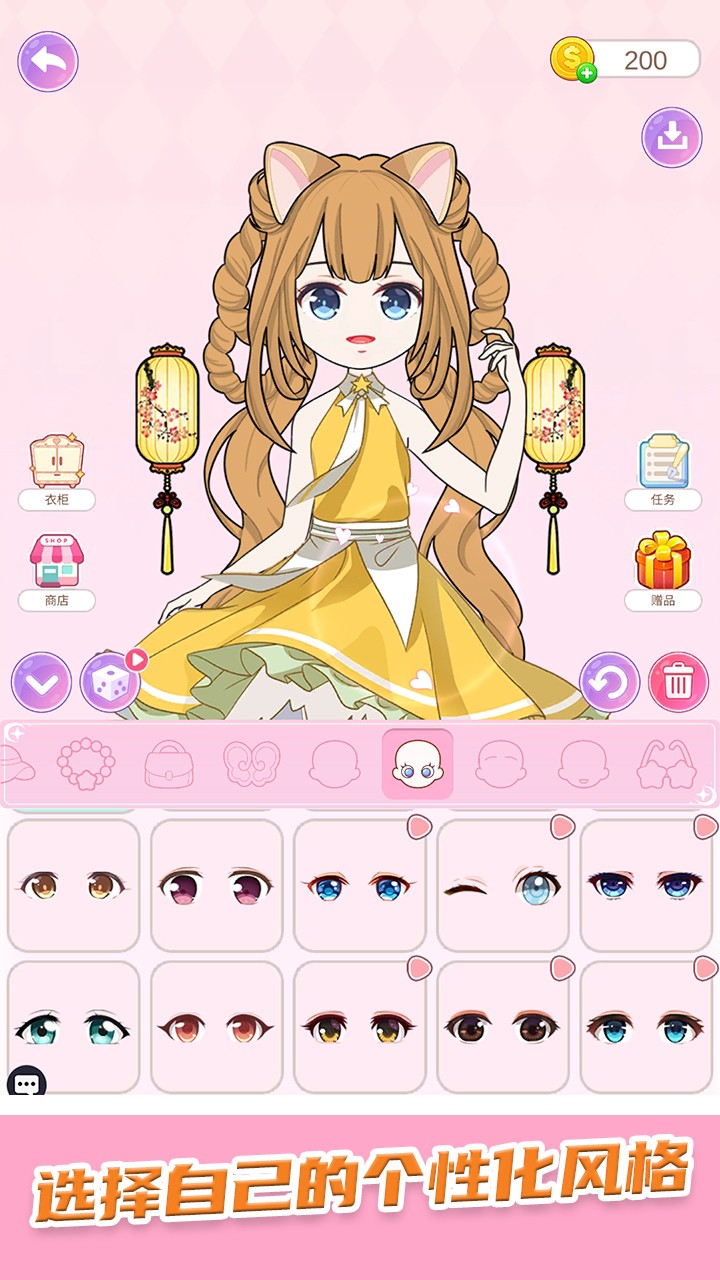
Task: Open the 衣柜 wardrobe
Action: pos(57,472)
